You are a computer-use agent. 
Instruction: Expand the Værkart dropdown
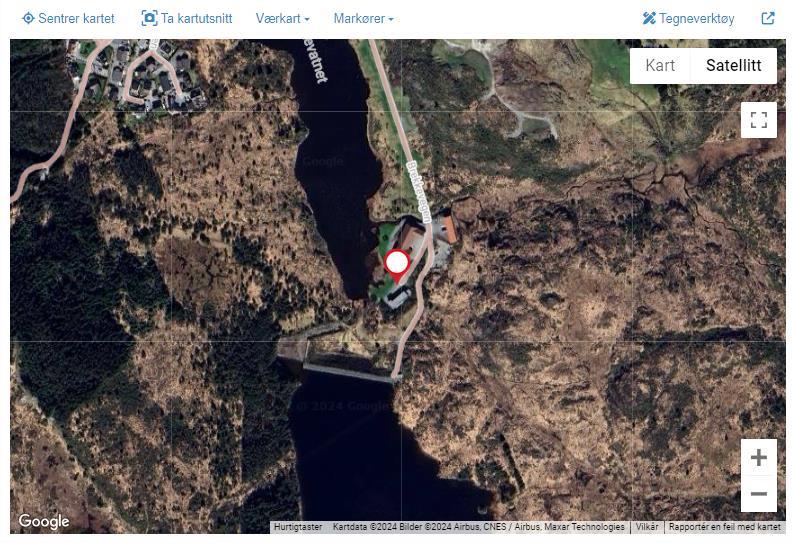282,18
